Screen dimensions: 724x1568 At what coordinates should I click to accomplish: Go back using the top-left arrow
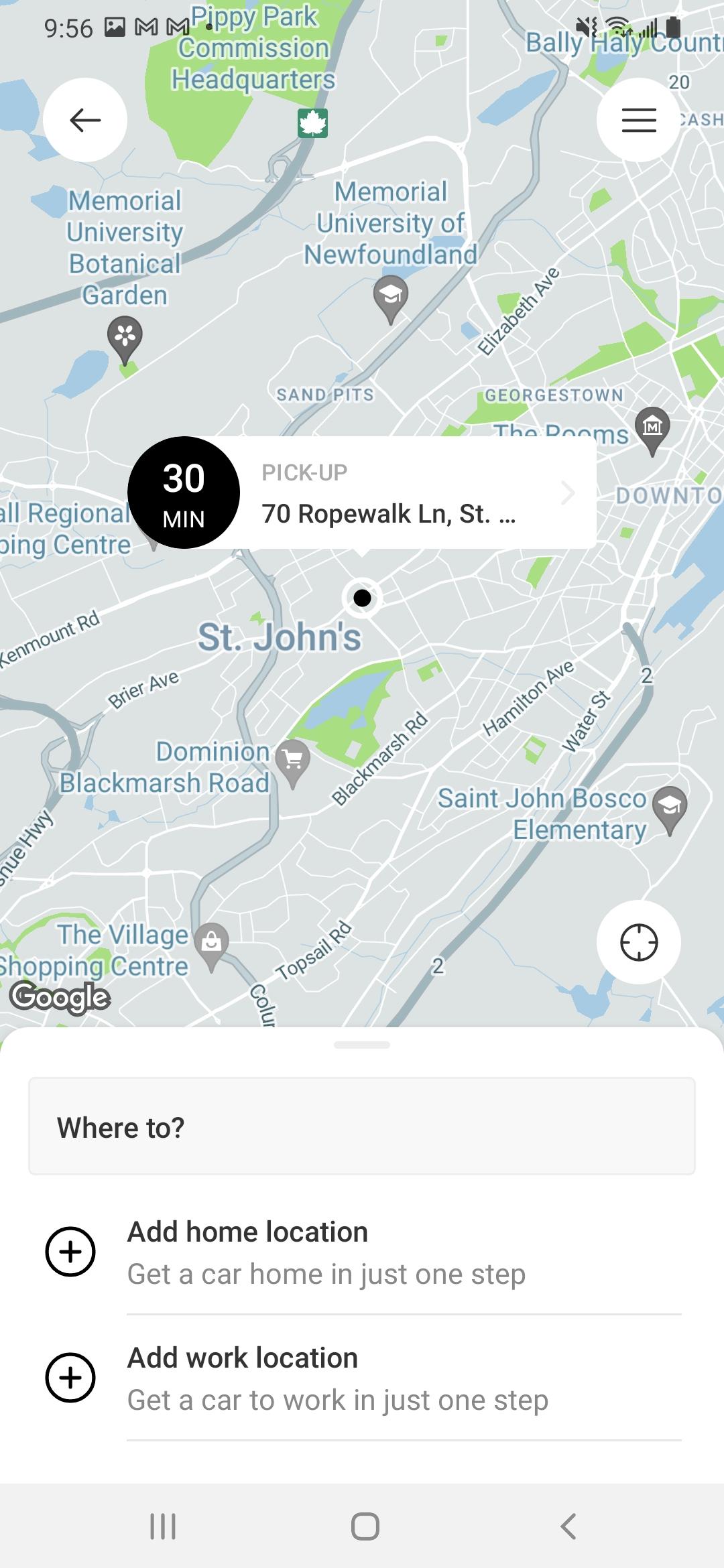85,120
